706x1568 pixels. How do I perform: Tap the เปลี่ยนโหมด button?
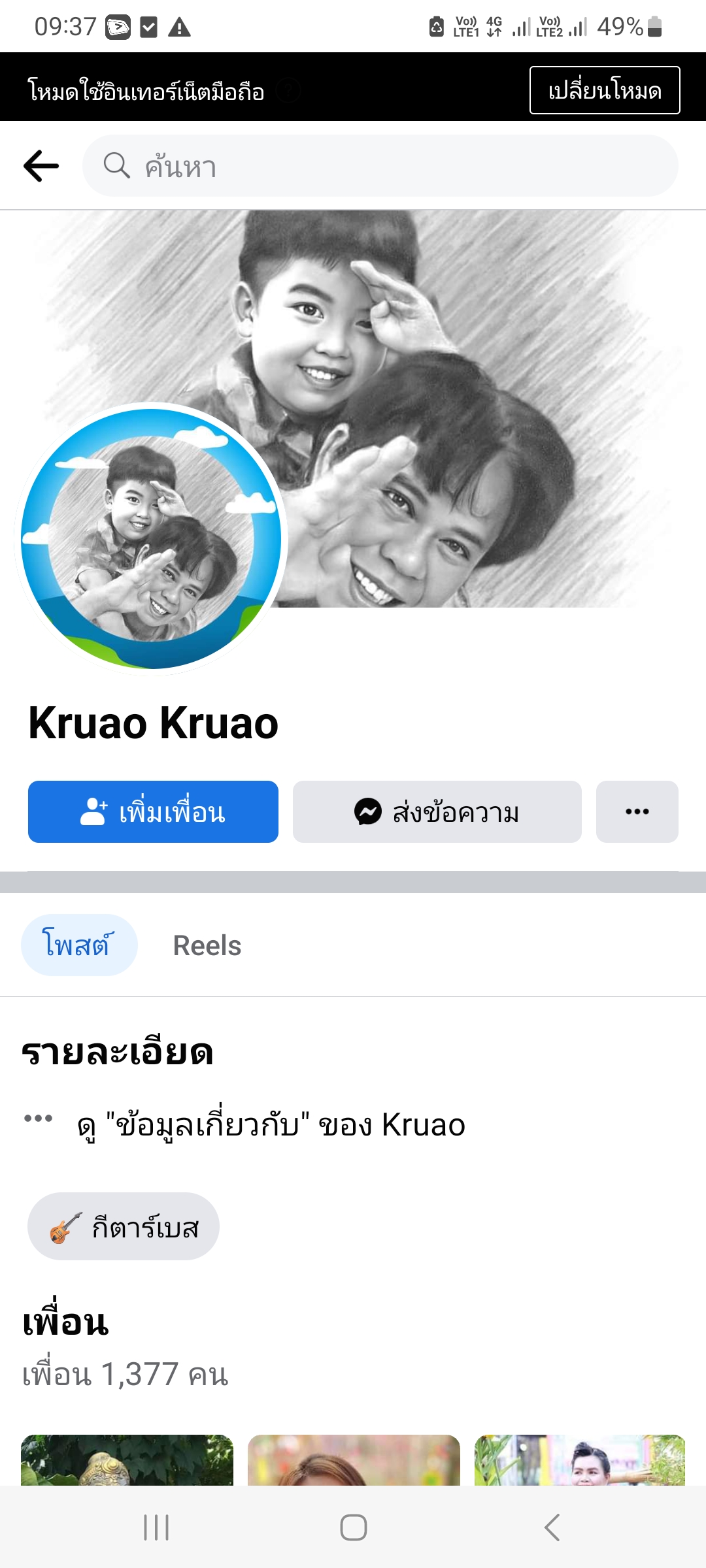point(604,90)
